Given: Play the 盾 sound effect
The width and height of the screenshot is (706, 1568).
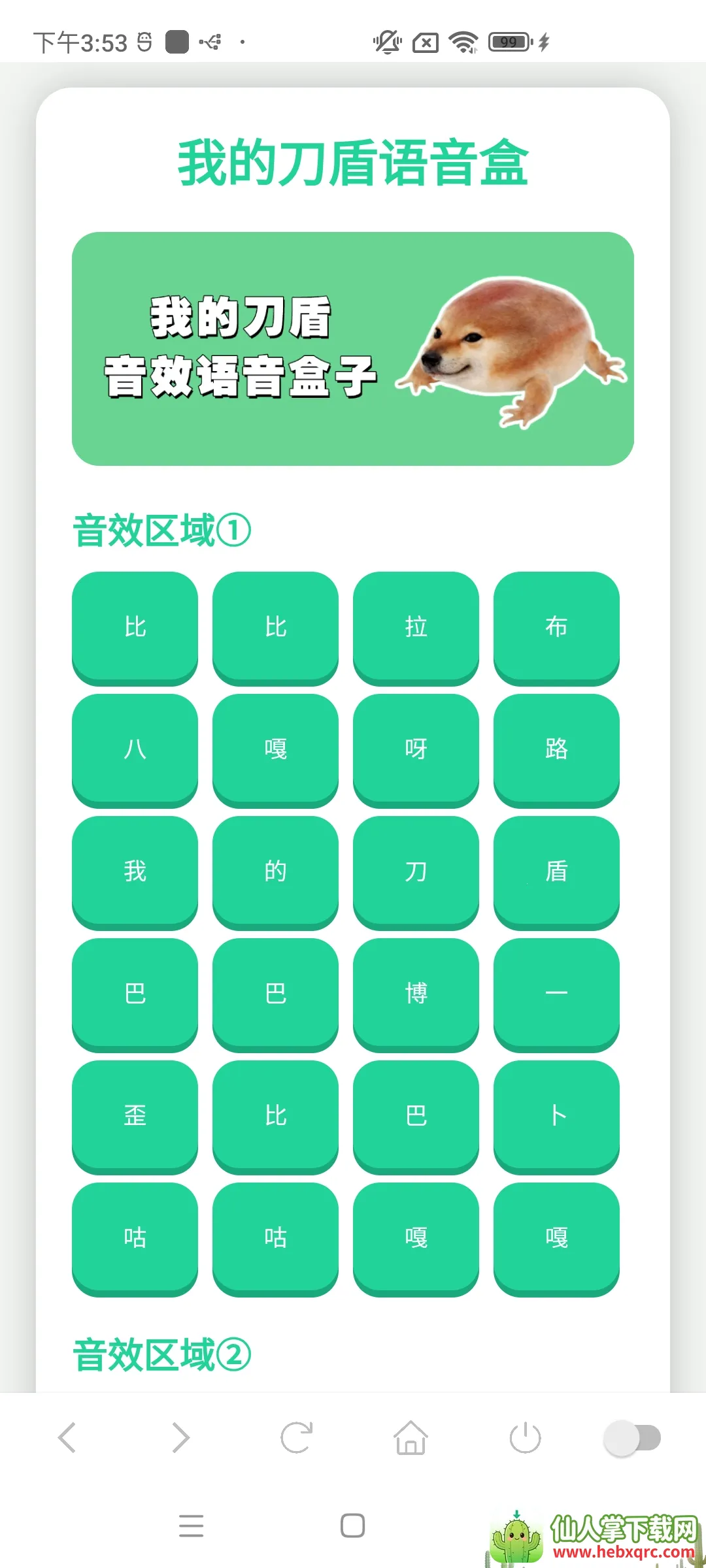Looking at the screenshot, I should (556, 871).
